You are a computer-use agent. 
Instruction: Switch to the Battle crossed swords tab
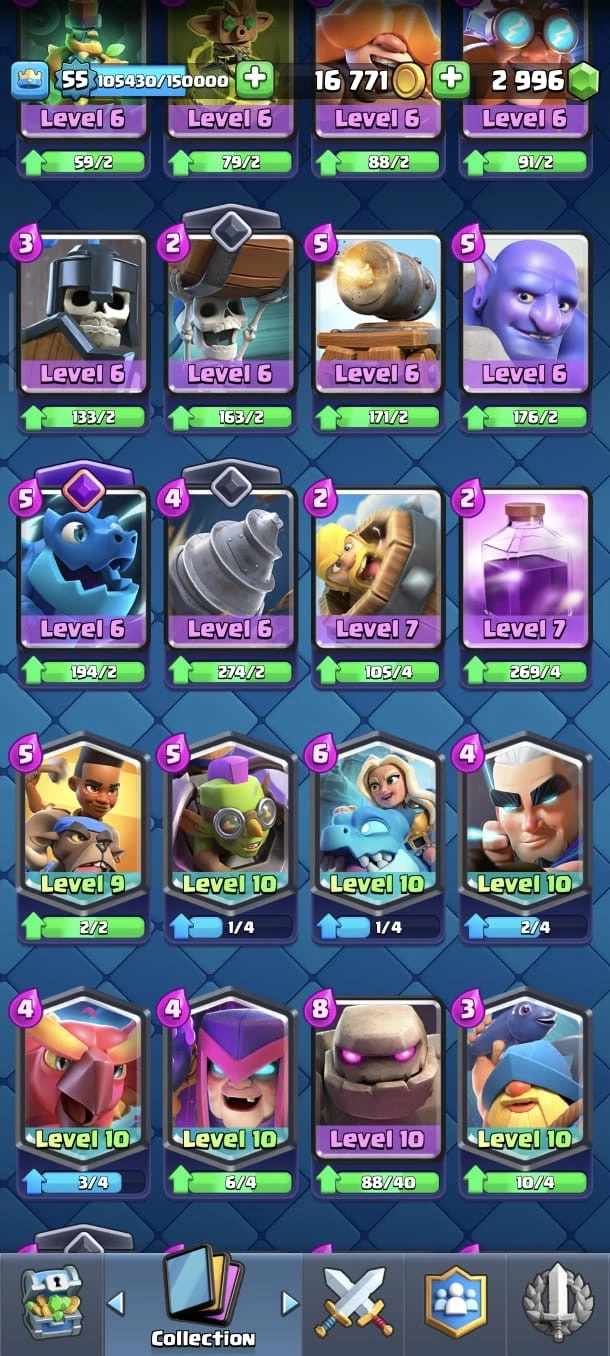click(352, 1302)
